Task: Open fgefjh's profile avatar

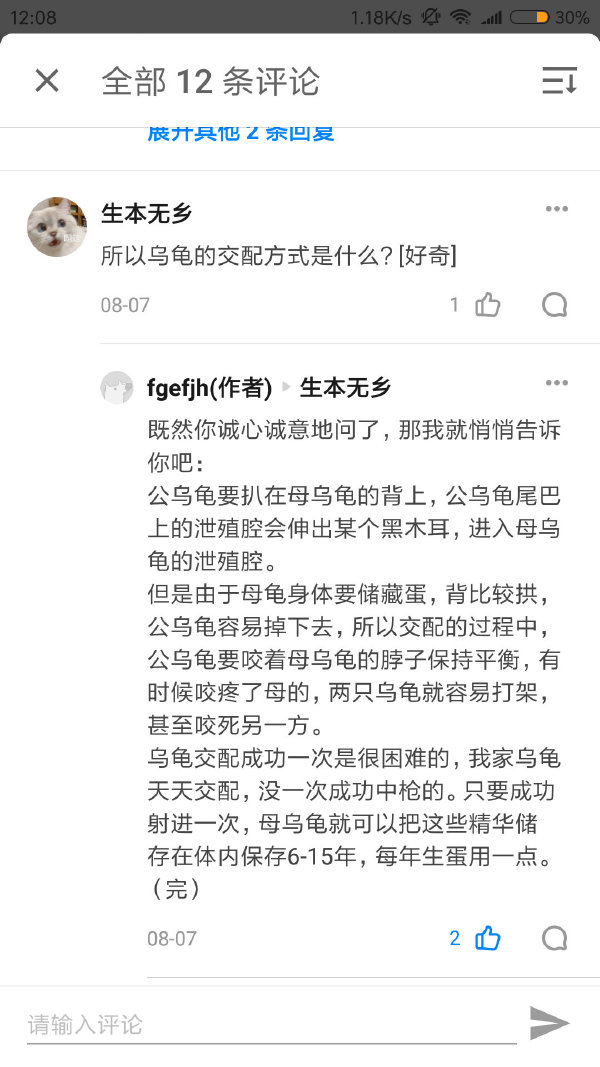Action: click(117, 387)
